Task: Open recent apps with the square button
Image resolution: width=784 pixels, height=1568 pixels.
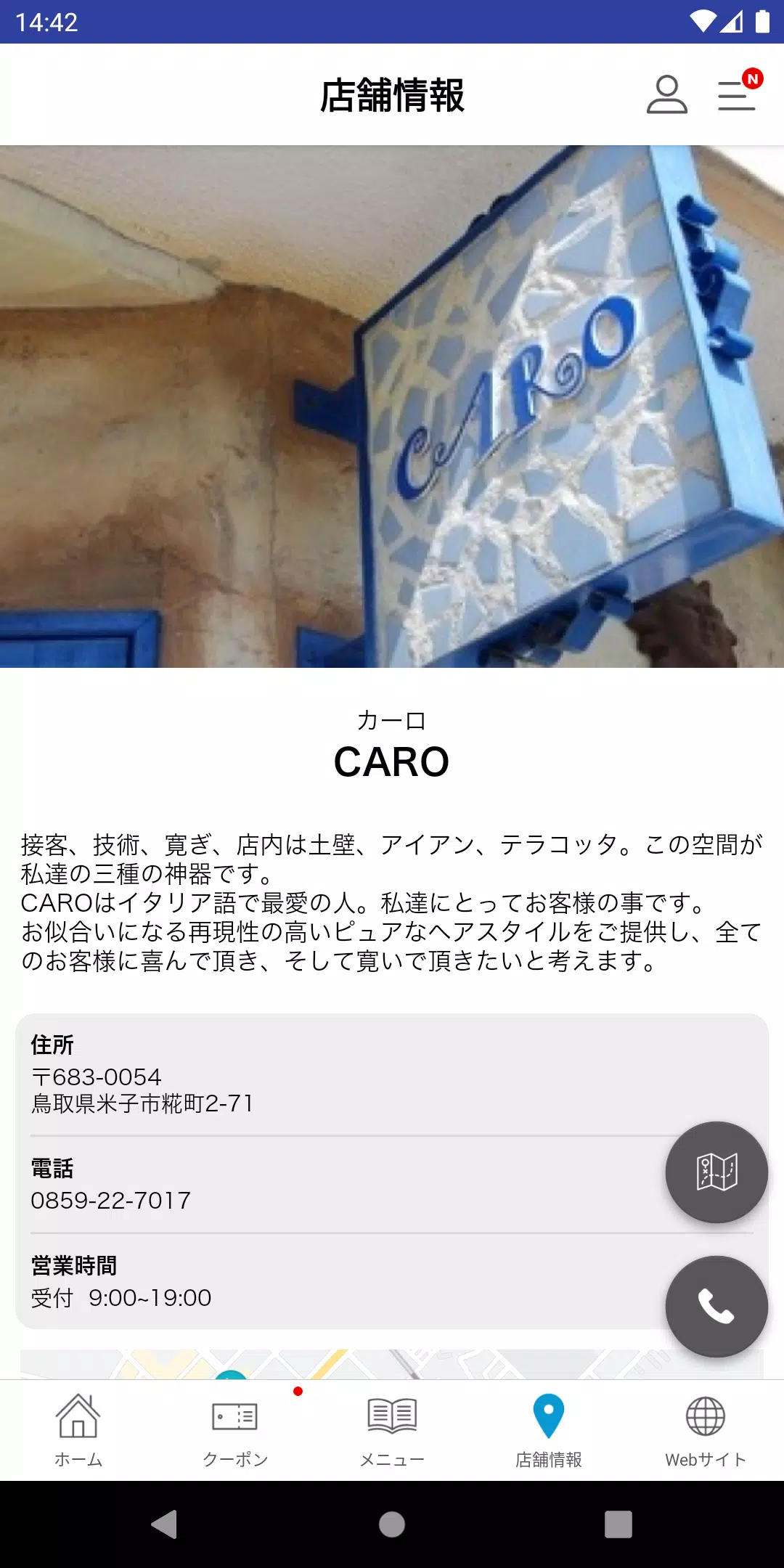Action: tap(618, 1524)
